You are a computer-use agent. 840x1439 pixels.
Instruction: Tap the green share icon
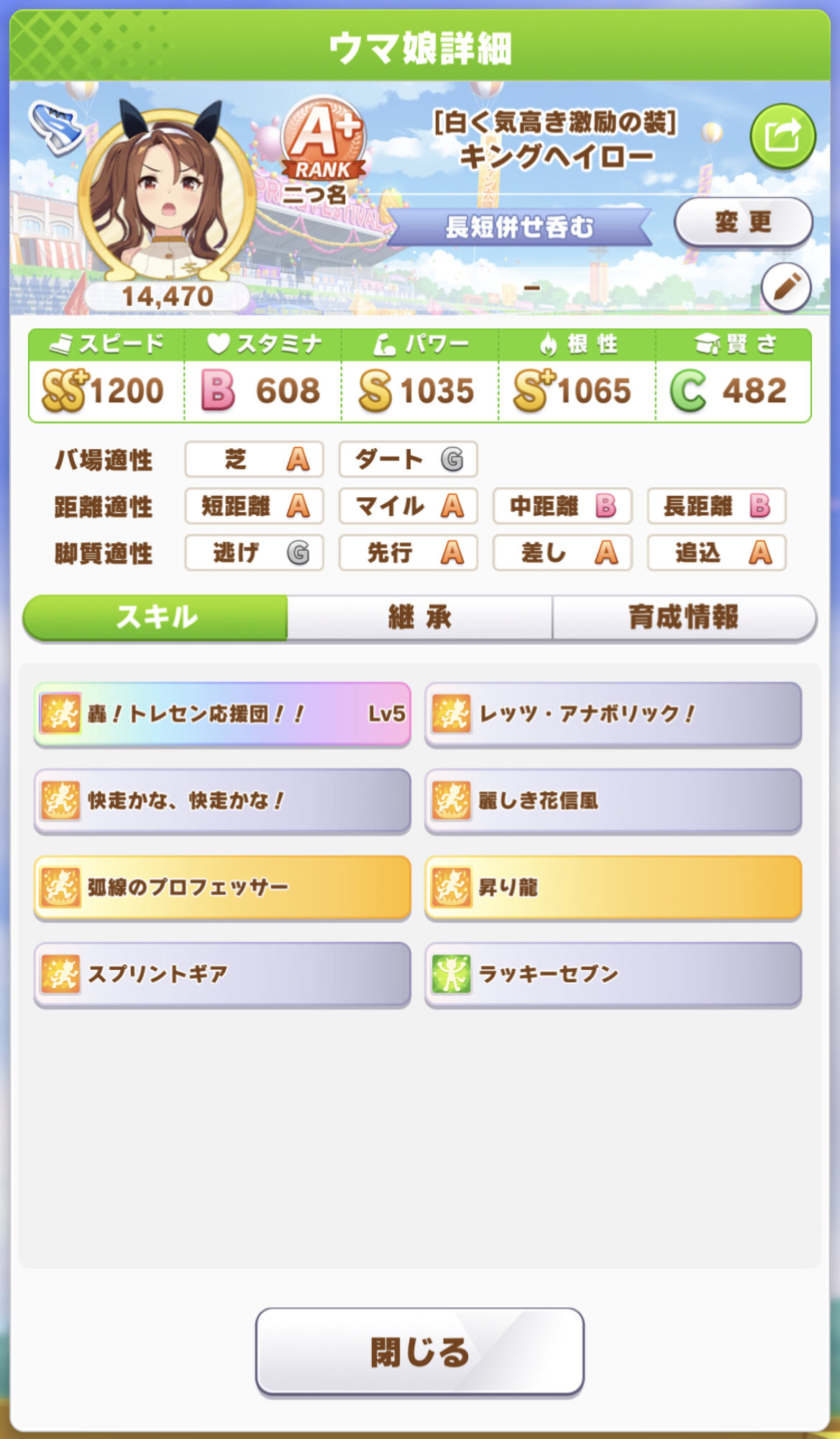pos(782,135)
